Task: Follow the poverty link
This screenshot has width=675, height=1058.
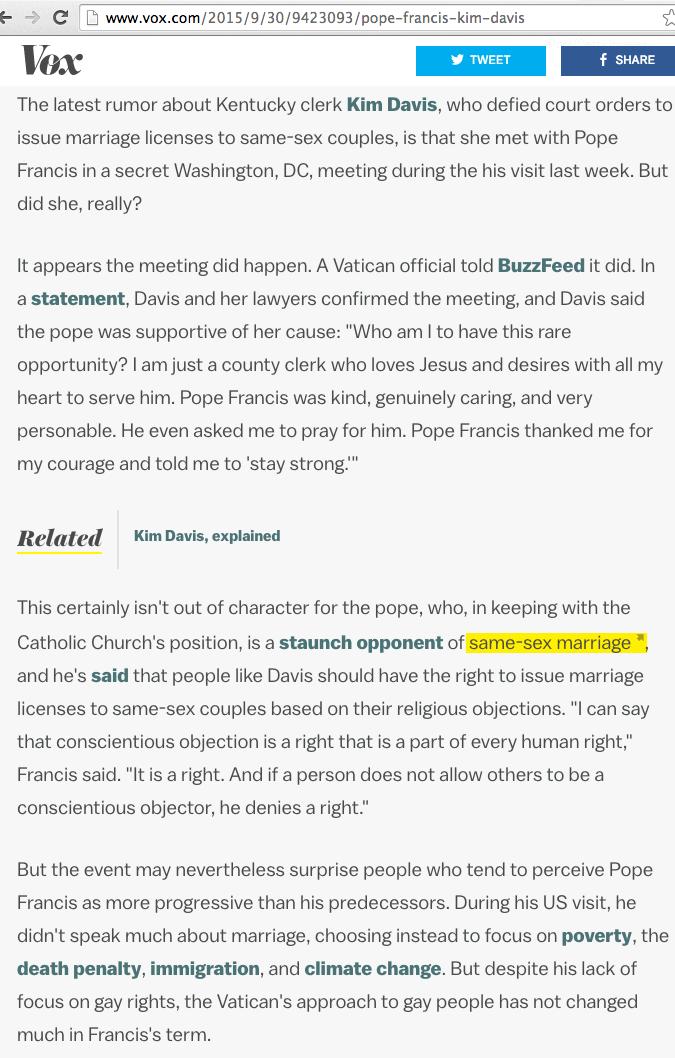Action: [596, 937]
